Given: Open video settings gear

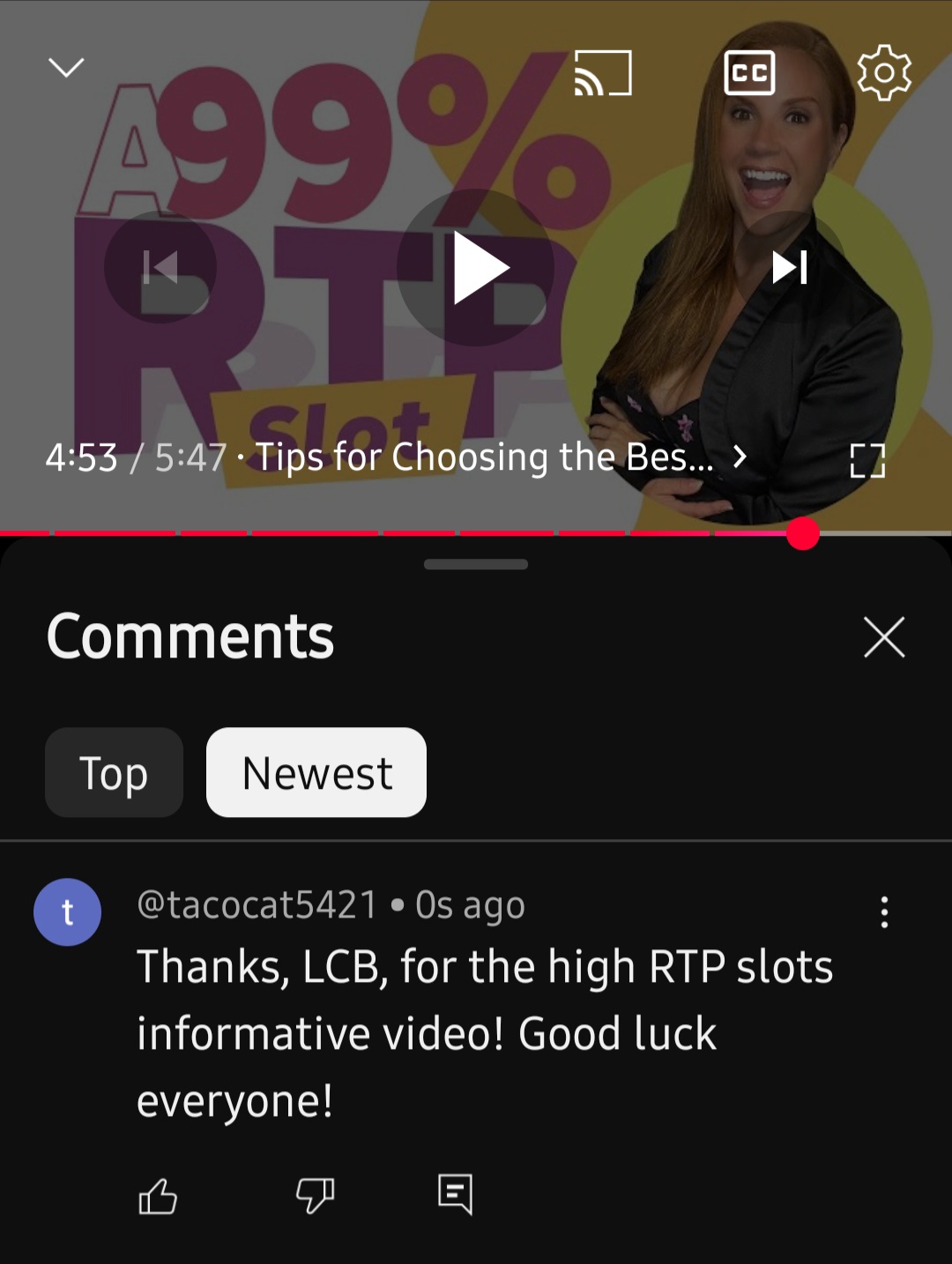Looking at the screenshot, I should coord(884,72).
